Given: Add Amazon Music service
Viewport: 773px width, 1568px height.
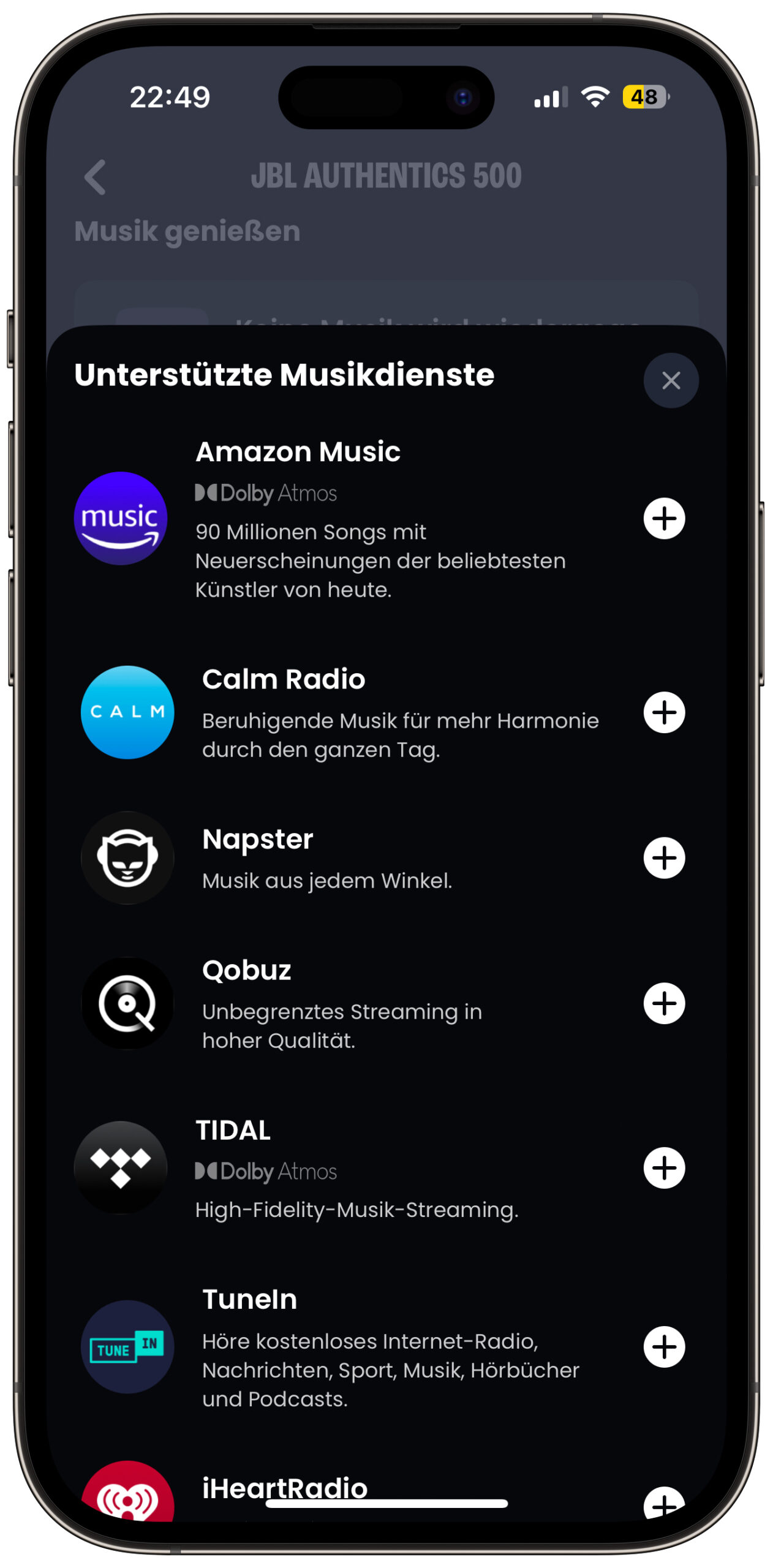Looking at the screenshot, I should tap(664, 518).
